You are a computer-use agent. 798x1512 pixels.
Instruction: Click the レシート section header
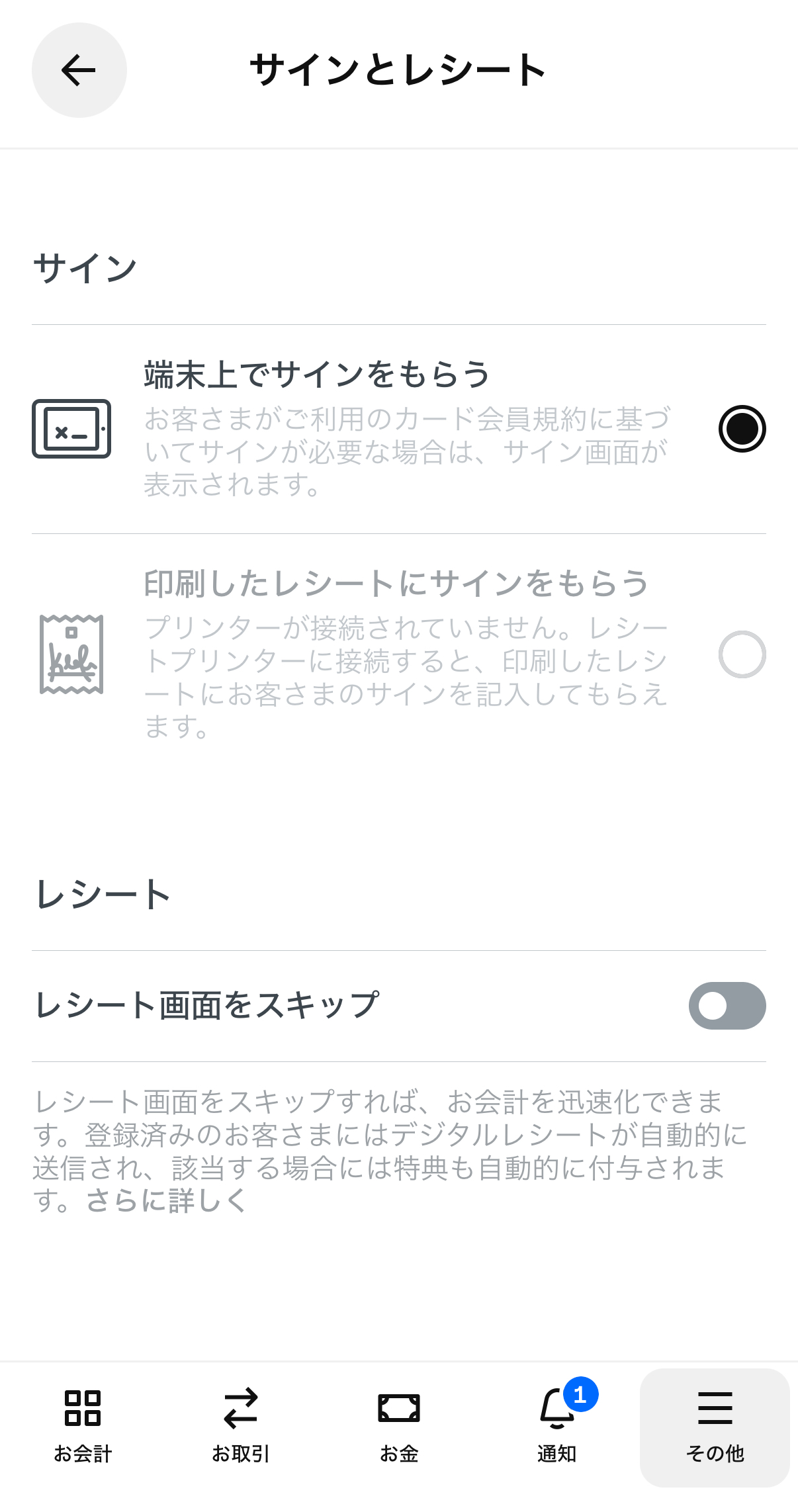102,895
